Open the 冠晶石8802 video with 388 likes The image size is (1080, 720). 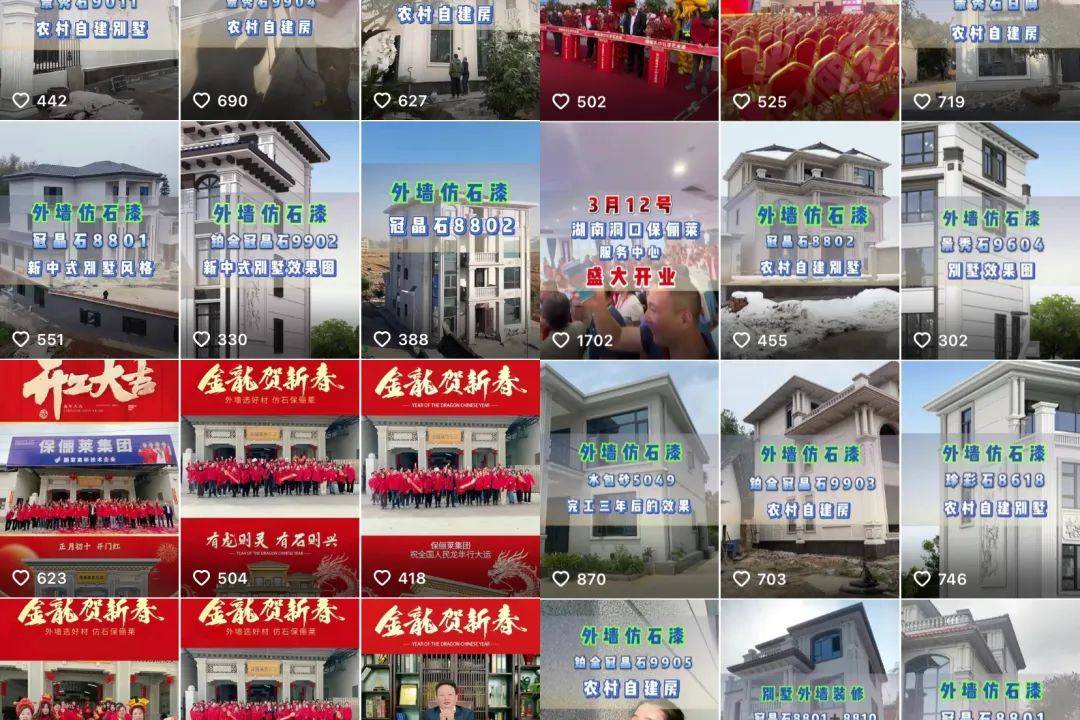450,240
